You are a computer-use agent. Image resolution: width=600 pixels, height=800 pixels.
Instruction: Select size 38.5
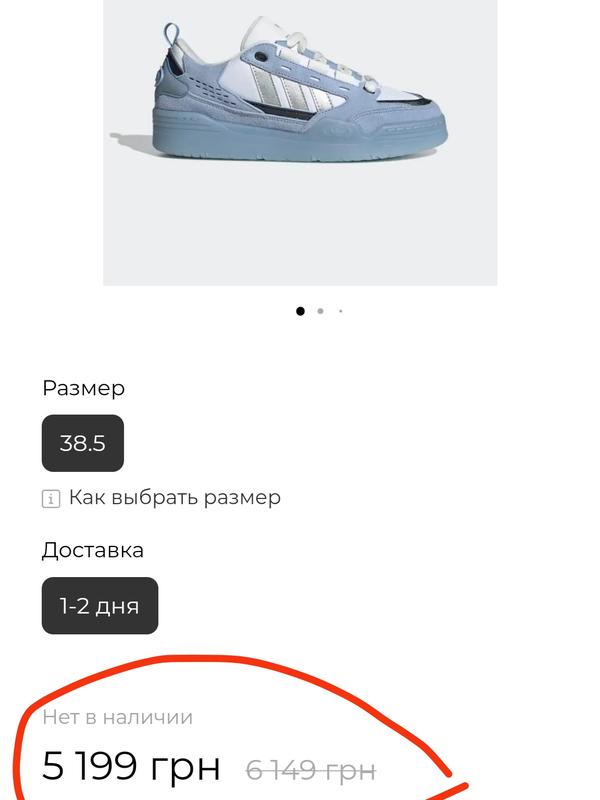[x=83, y=443]
